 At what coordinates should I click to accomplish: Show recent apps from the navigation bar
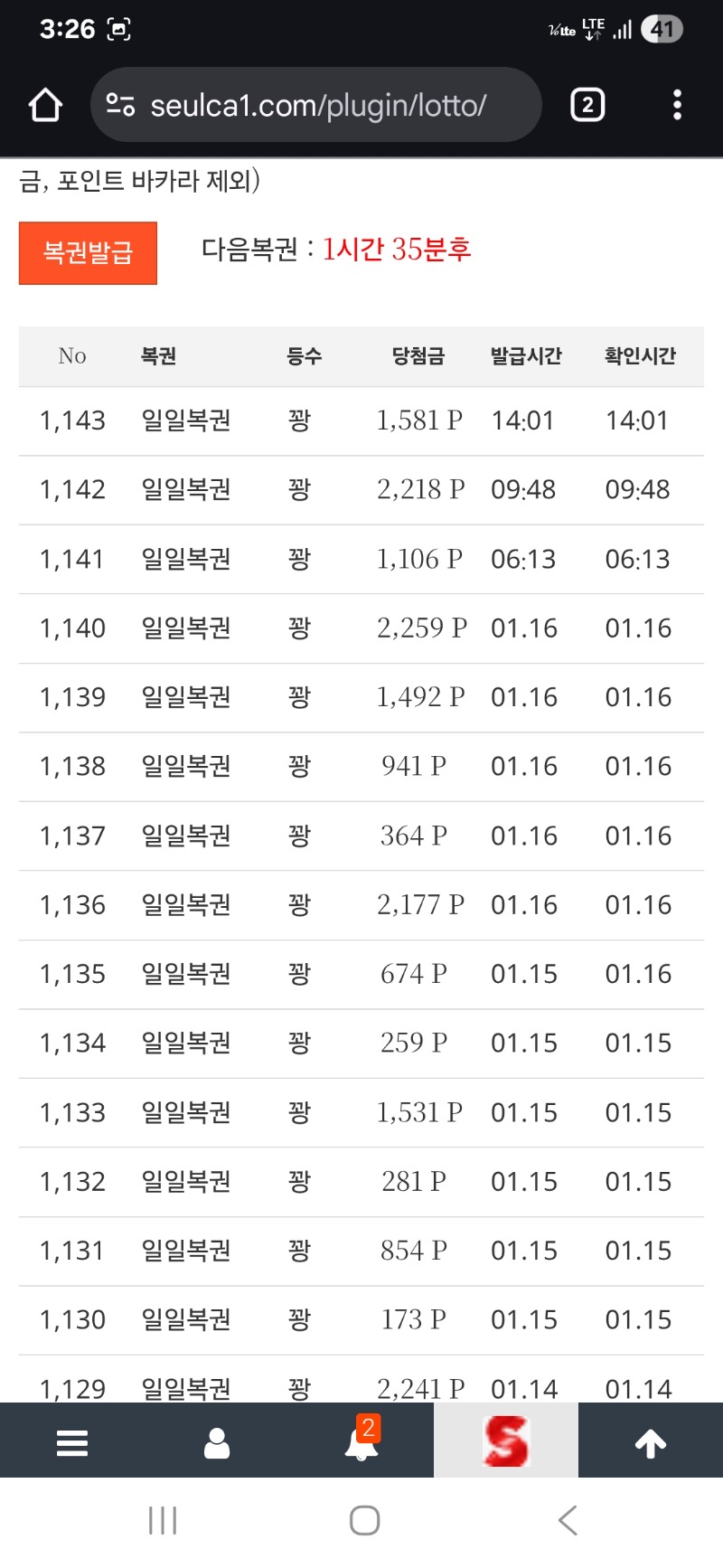(x=163, y=1520)
